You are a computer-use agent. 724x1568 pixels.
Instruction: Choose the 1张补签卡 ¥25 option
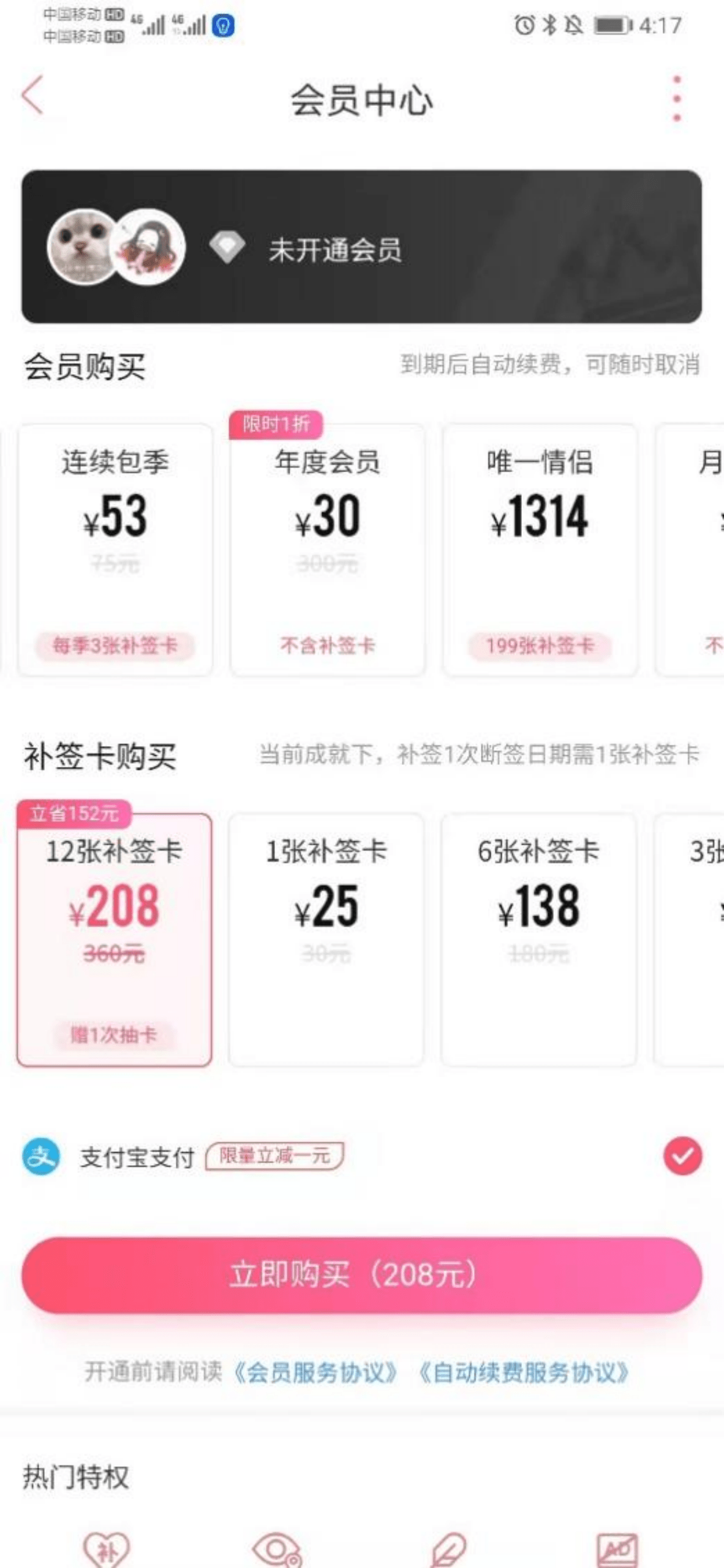(326, 939)
